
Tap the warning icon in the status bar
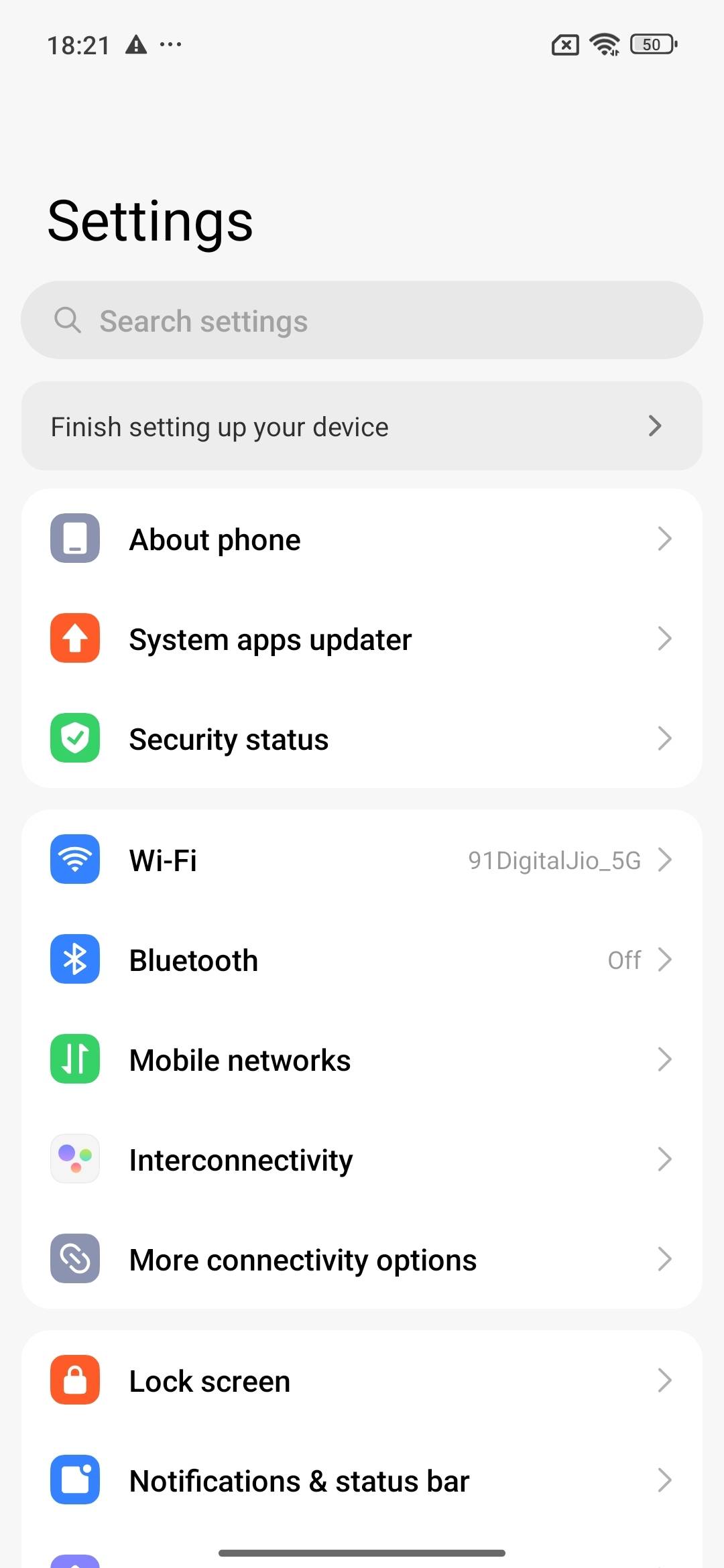coord(137,44)
